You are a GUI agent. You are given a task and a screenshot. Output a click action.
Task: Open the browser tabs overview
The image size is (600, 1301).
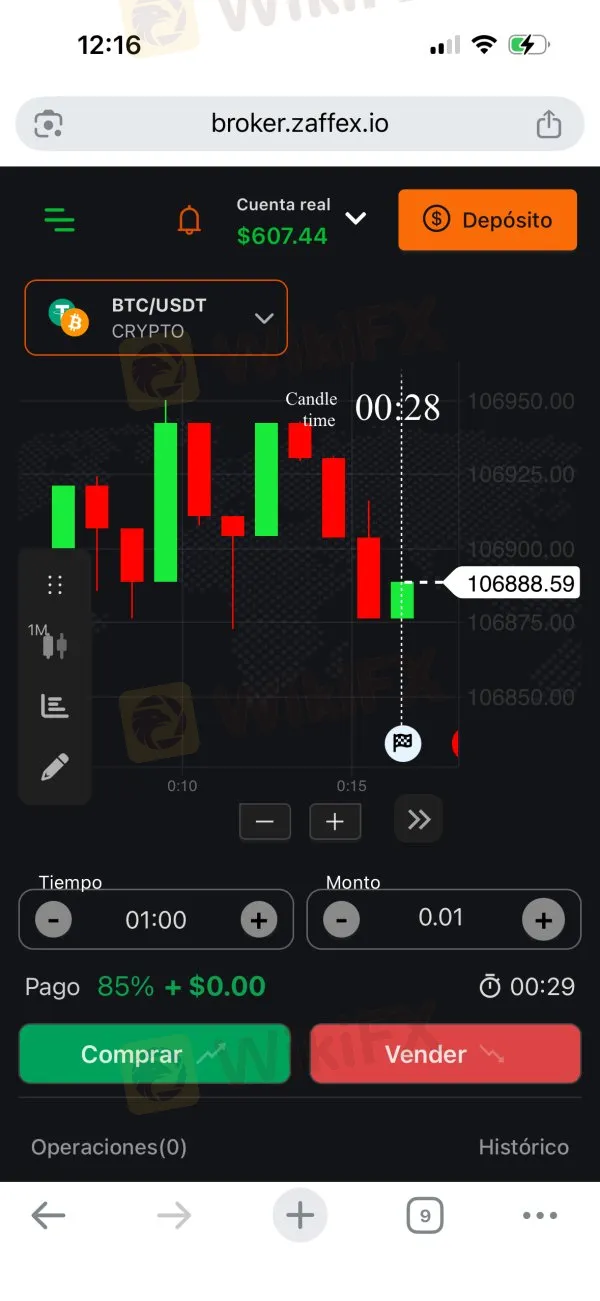(x=425, y=1216)
